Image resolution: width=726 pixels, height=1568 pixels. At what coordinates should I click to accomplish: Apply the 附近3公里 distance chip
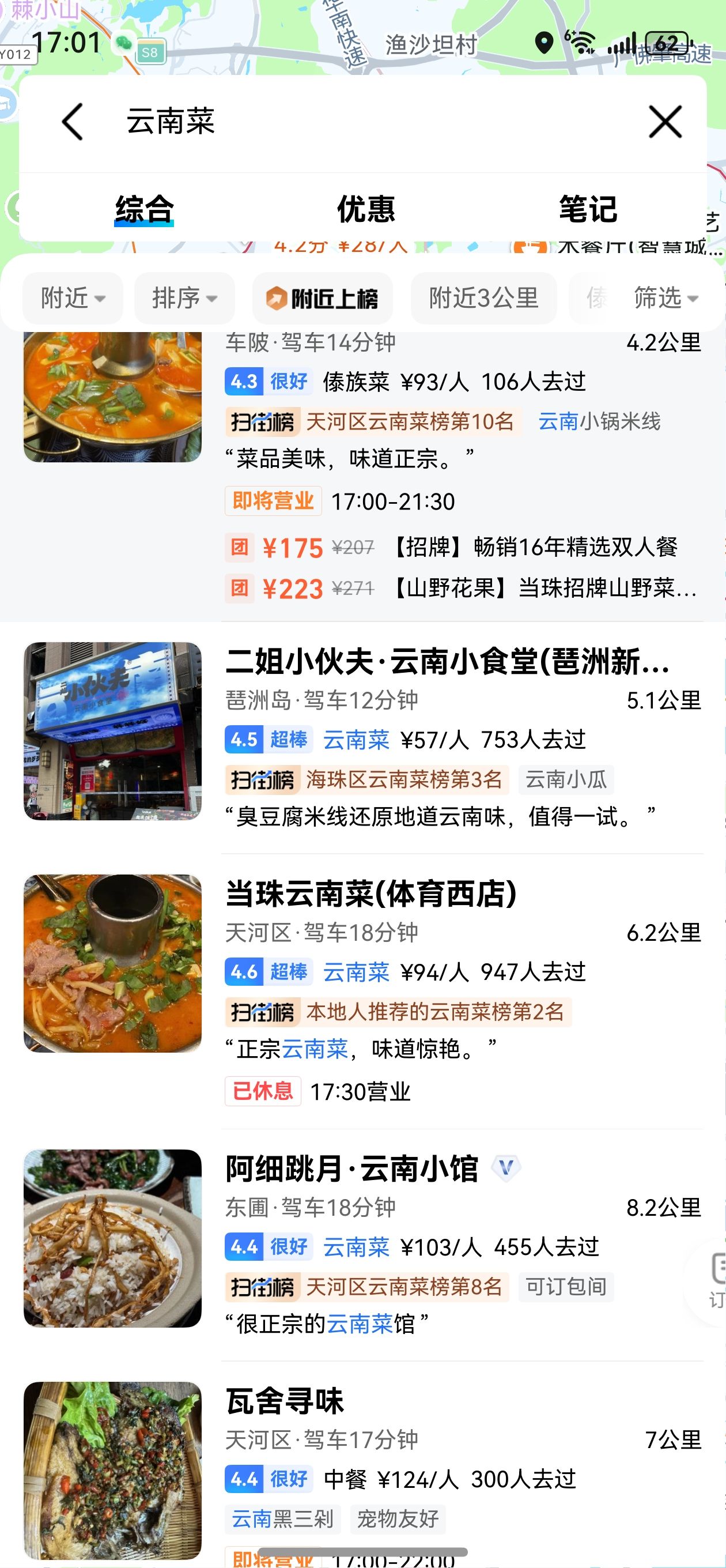(484, 298)
